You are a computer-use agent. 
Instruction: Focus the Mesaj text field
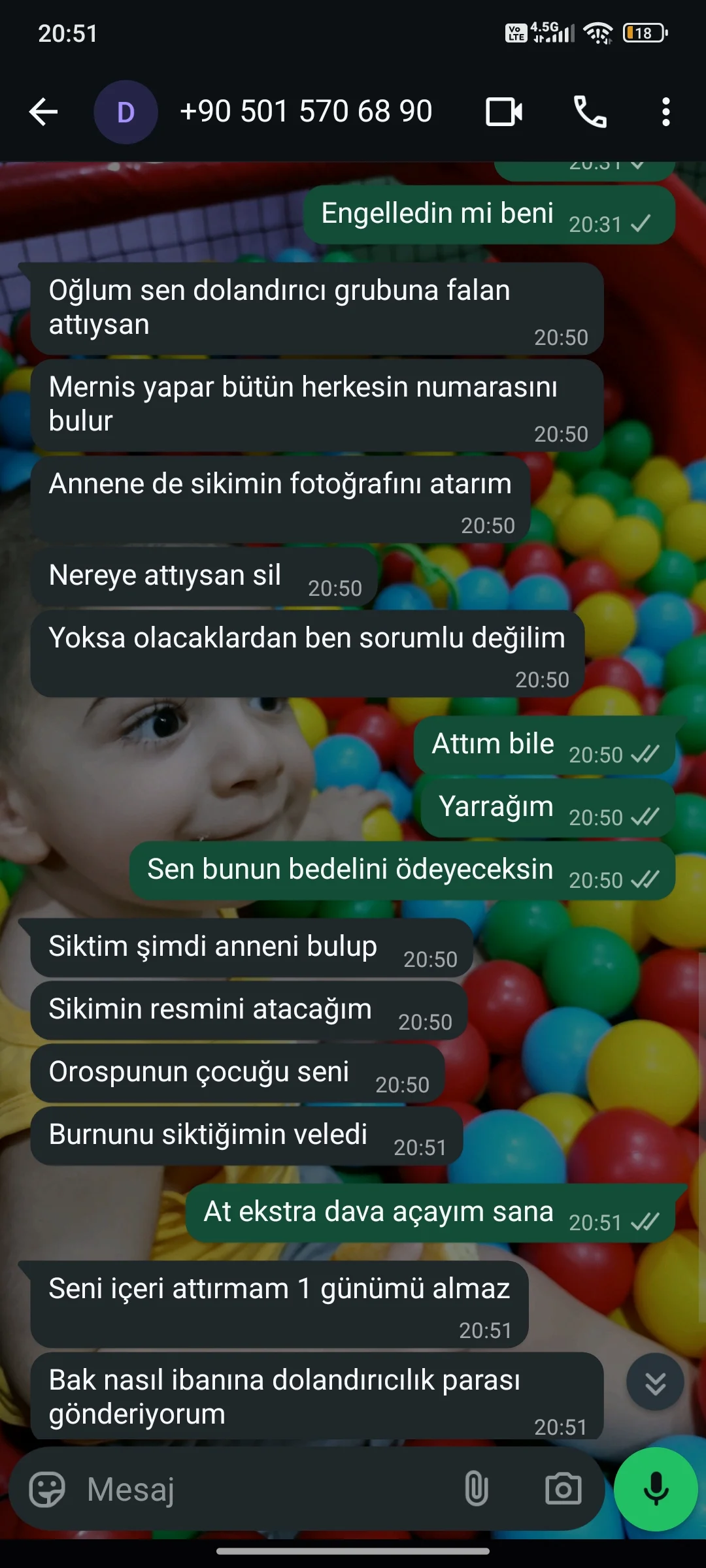(x=261, y=1490)
